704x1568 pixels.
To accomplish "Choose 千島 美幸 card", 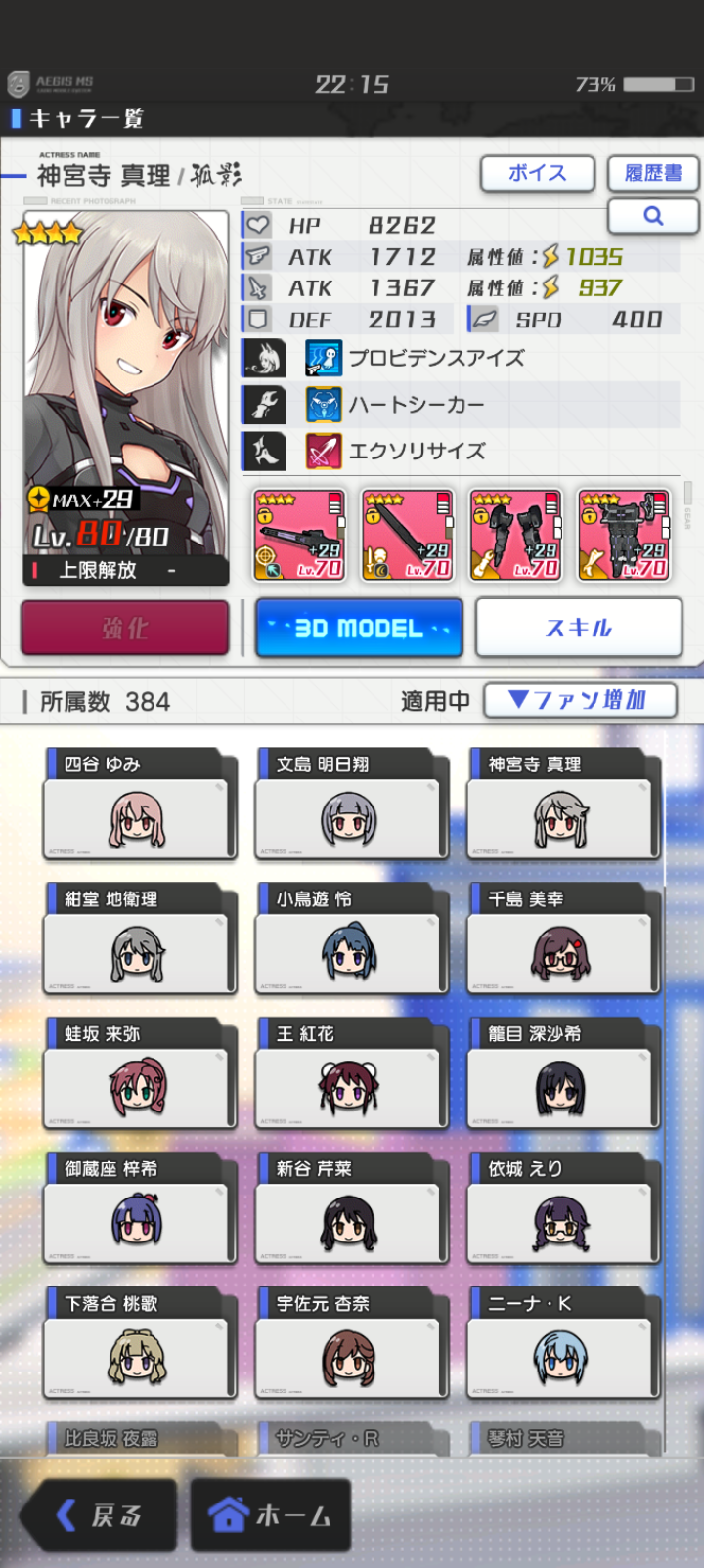I will 561,940.
